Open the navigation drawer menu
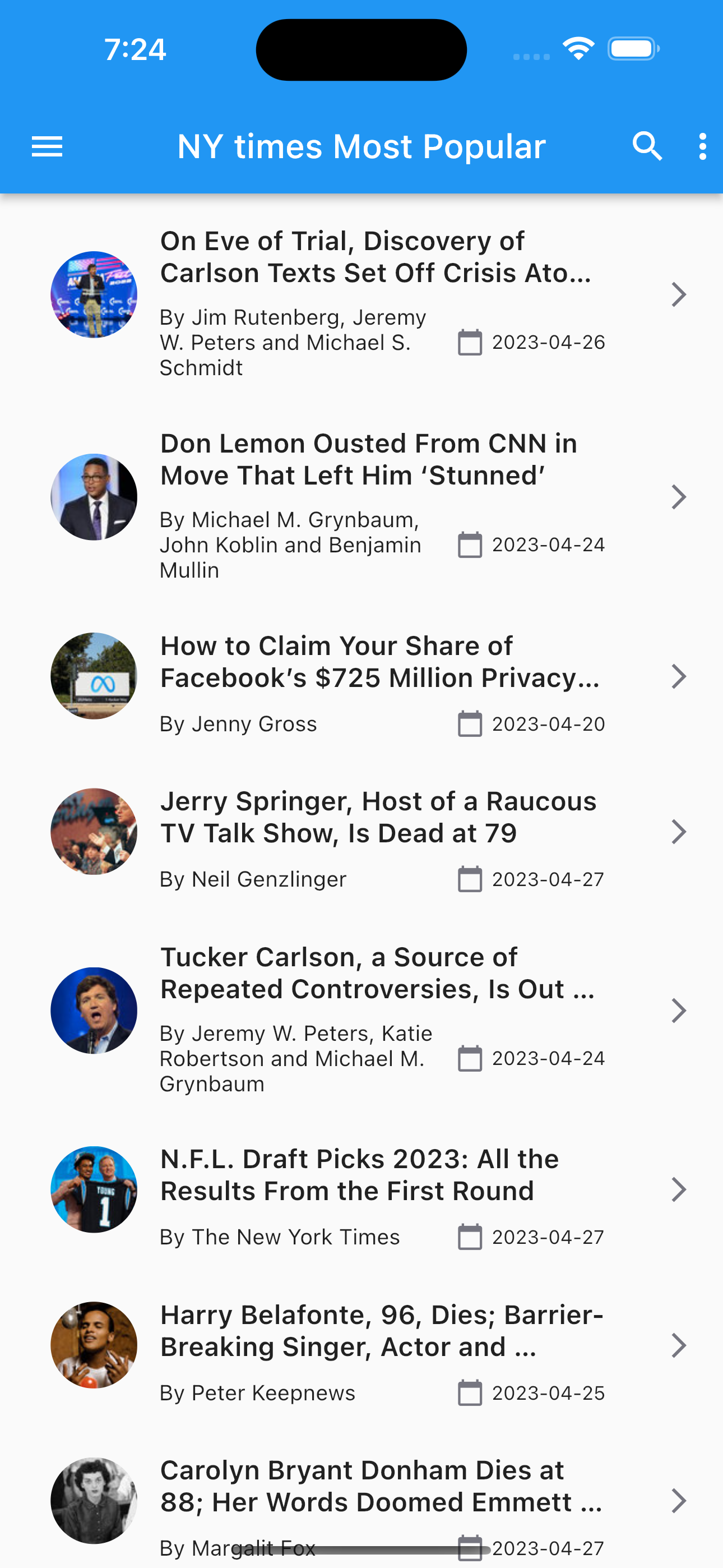The width and height of the screenshot is (723, 1568). pyautogui.click(x=47, y=146)
